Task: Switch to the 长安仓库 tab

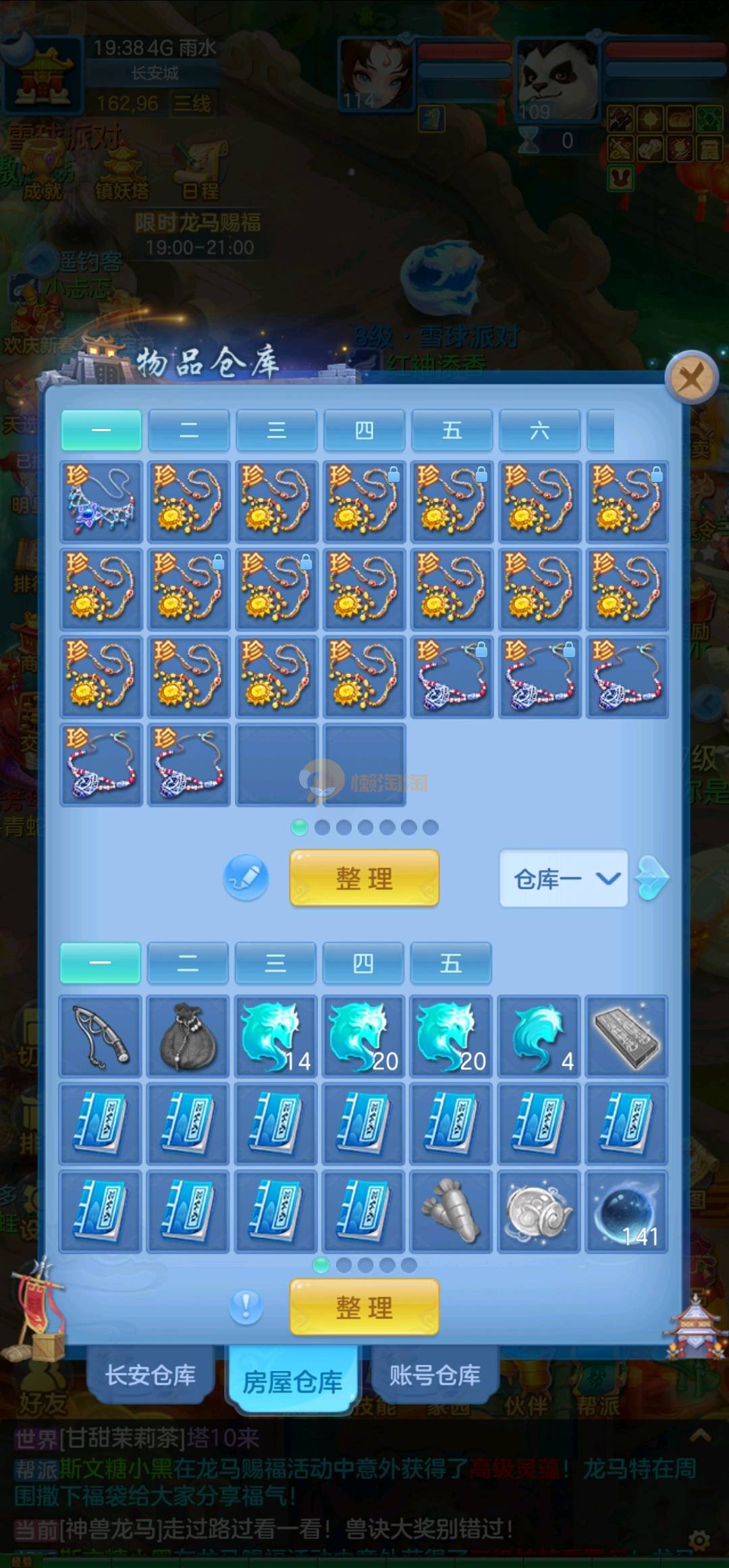Action: 151,1375
